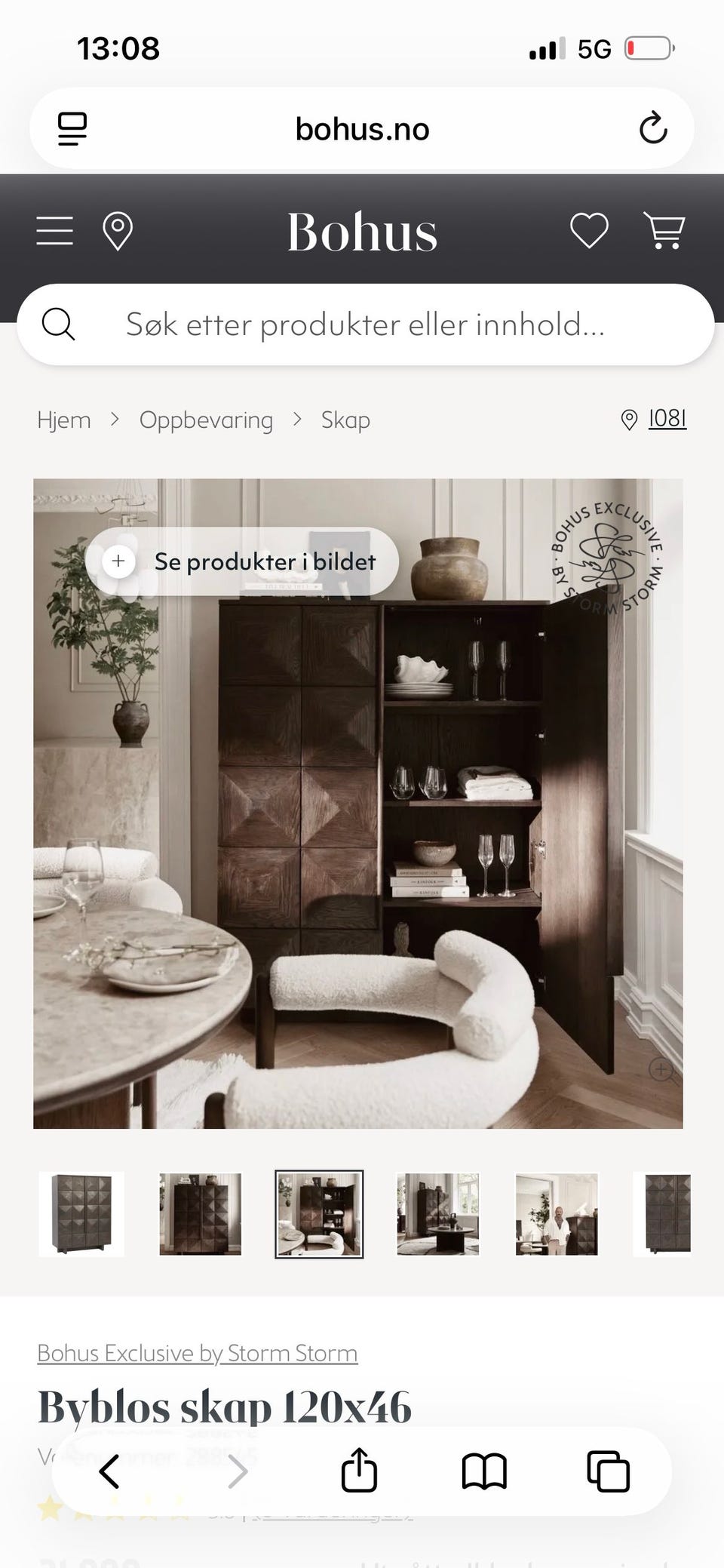The height and width of the screenshot is (1568, 724).
Task: Open the 1081 store availability link
Action: [667, 419]
